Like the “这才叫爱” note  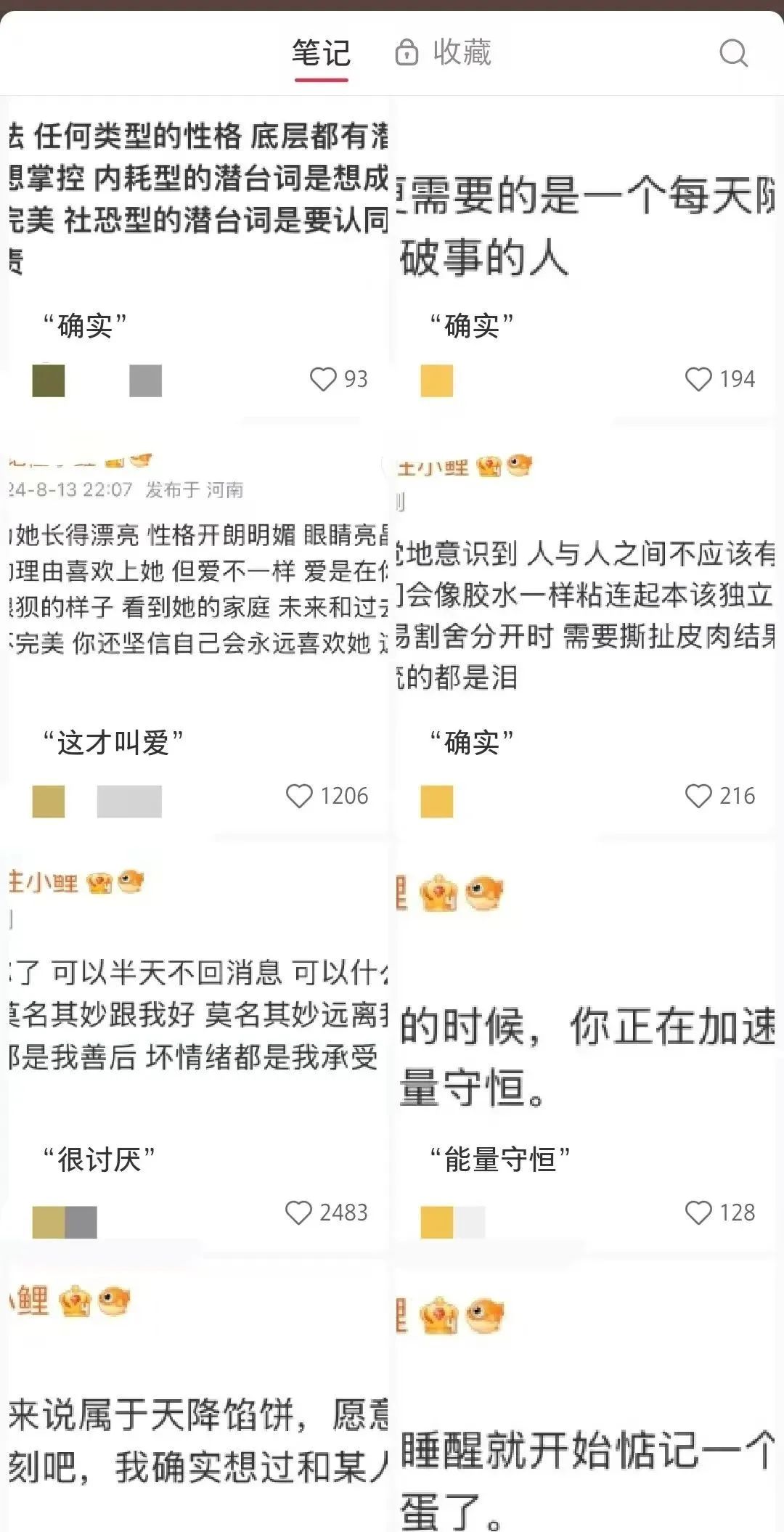pyautogui.click(x=299, y=796)
